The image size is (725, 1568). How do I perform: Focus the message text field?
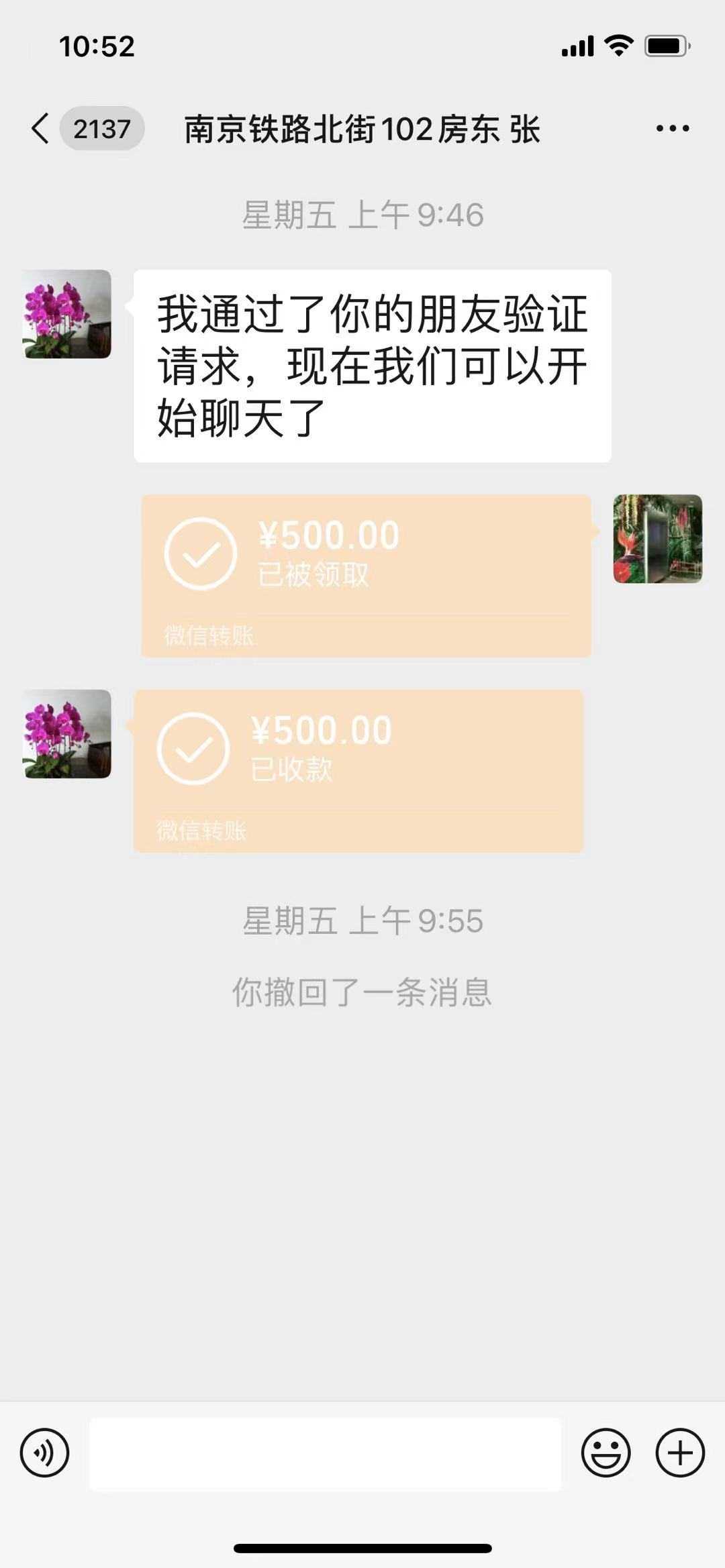pyautogui.click(x=325, y=1454)
